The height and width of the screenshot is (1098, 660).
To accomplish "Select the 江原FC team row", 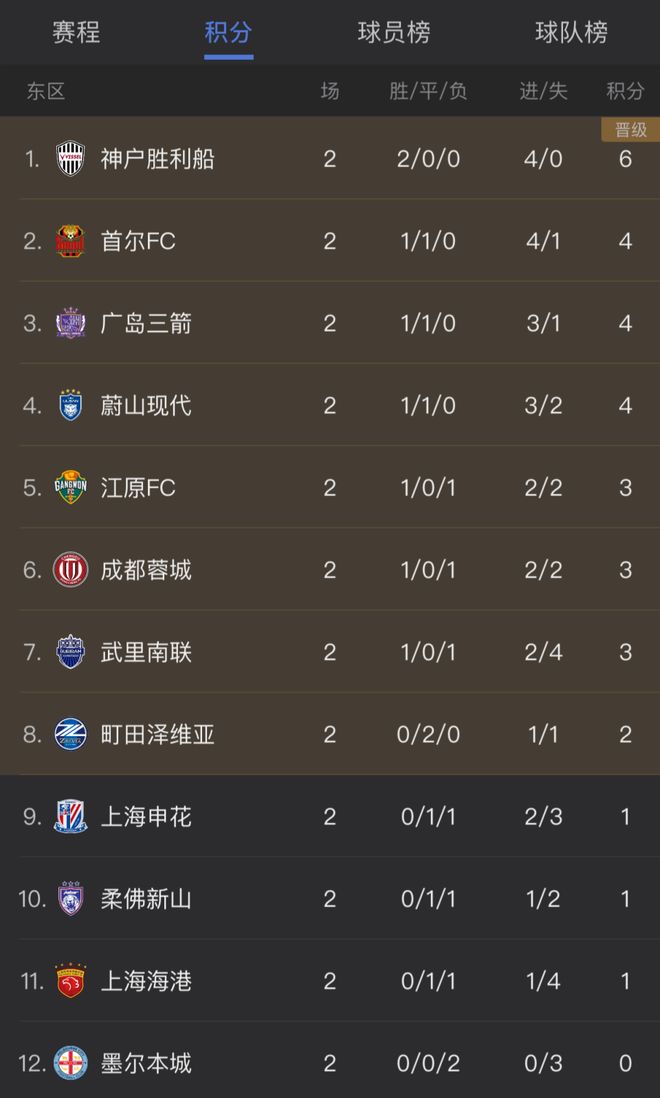I will 138,488.
